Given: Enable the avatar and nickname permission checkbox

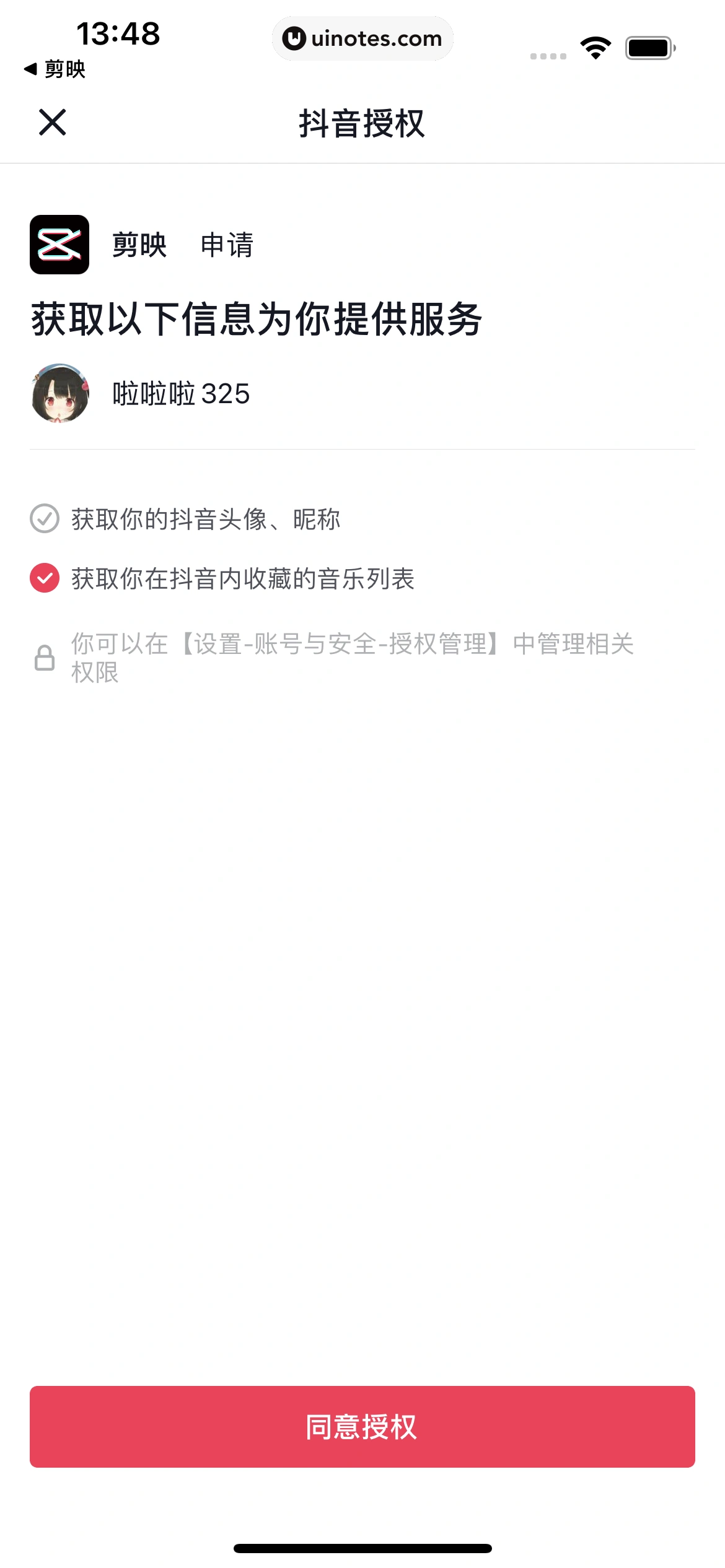Looking at the screenshot, I should [x=43, y=520].
